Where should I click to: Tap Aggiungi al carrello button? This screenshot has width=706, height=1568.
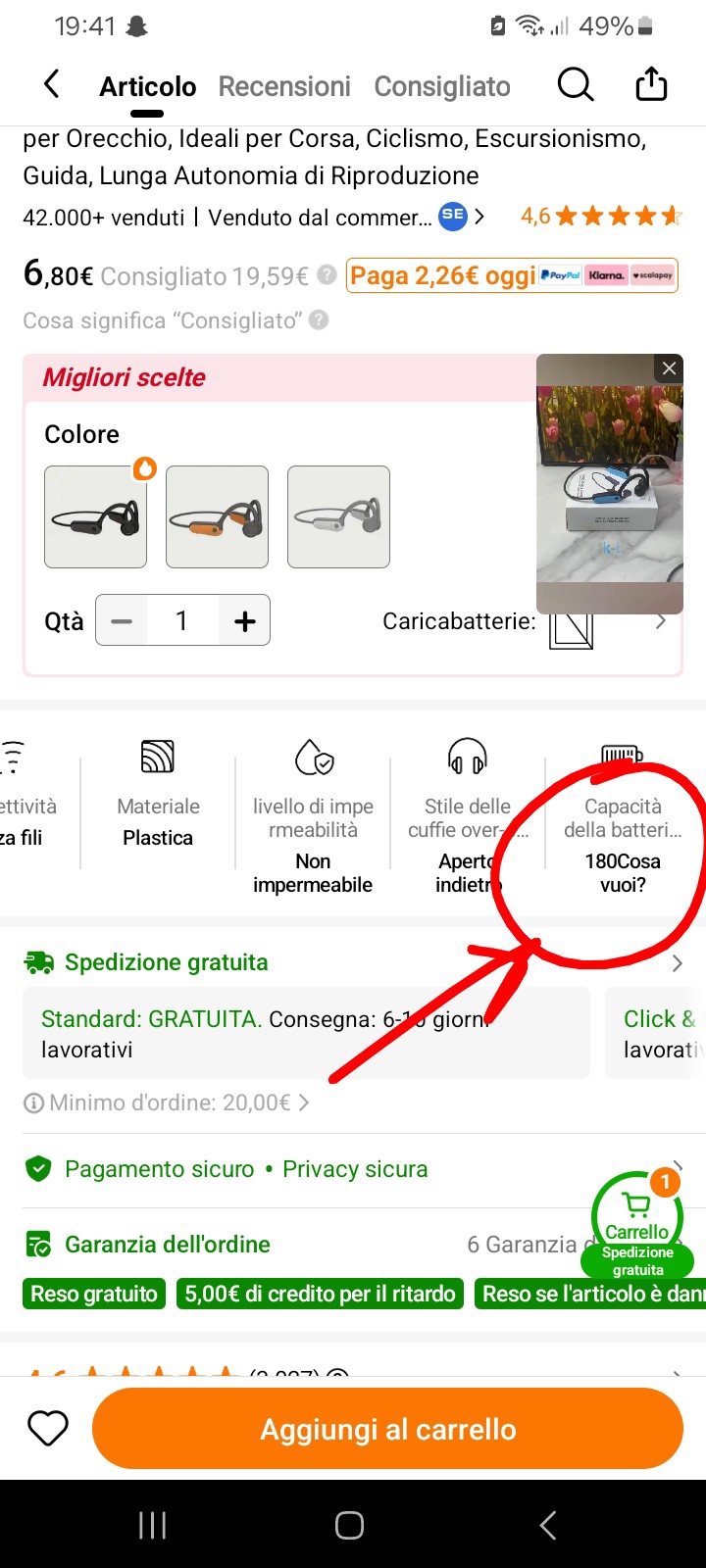tap(387, 1429)
